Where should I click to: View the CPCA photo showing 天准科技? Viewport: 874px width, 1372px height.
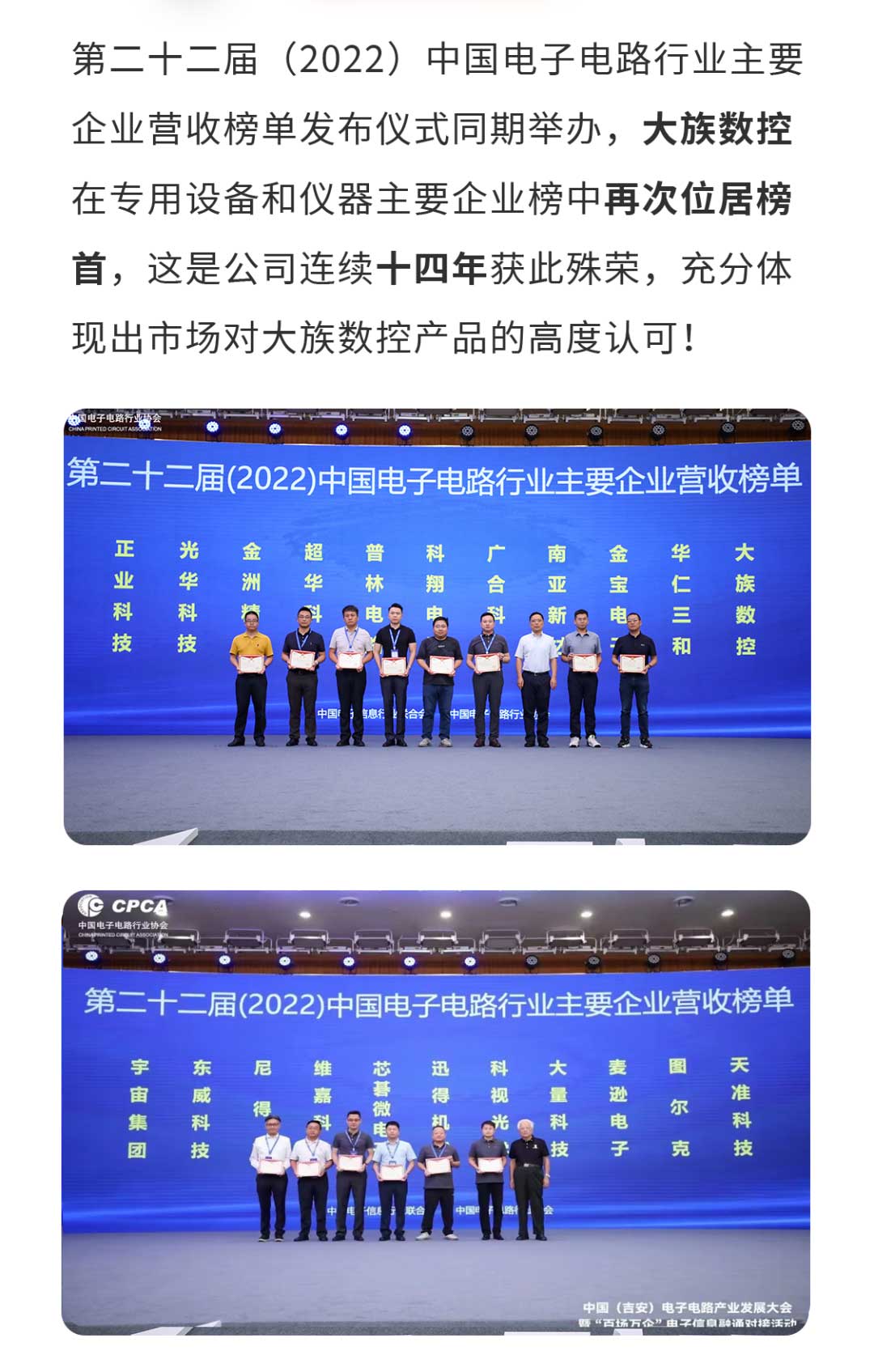coord(437,1111)
